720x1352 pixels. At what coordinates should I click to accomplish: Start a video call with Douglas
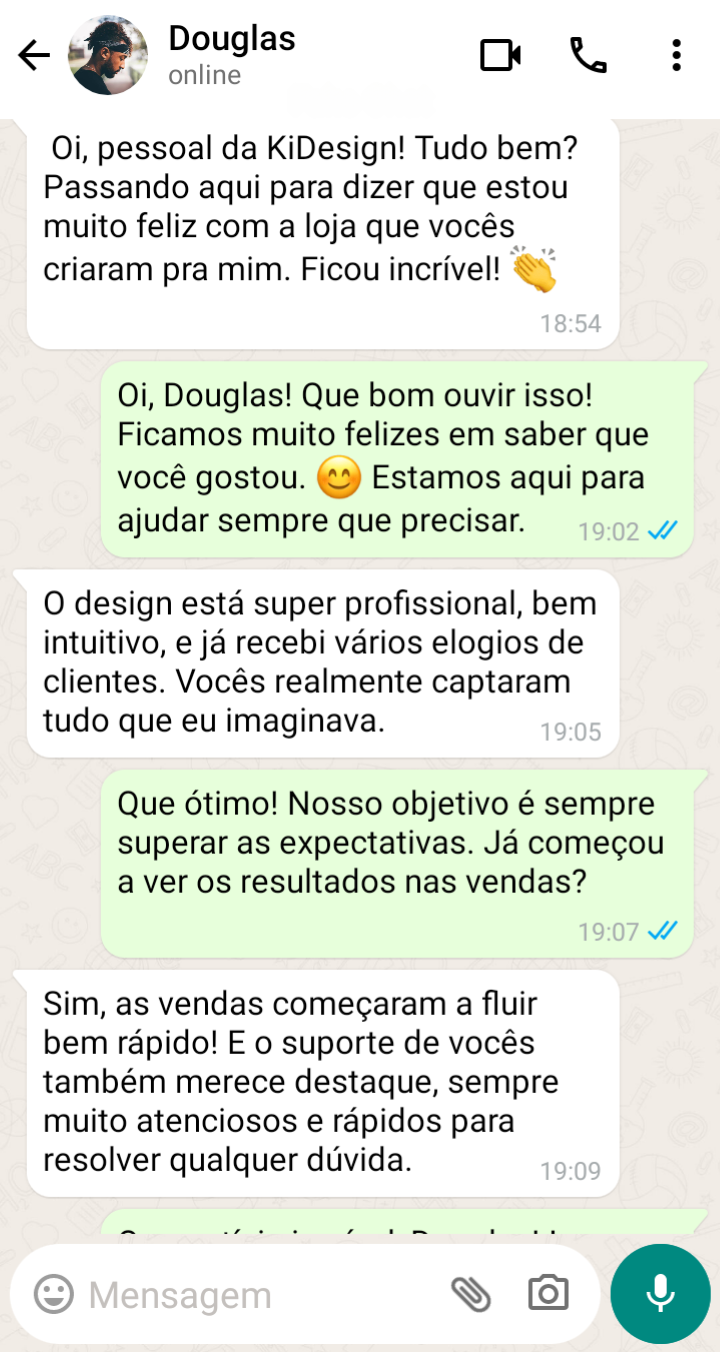point(500,55)
